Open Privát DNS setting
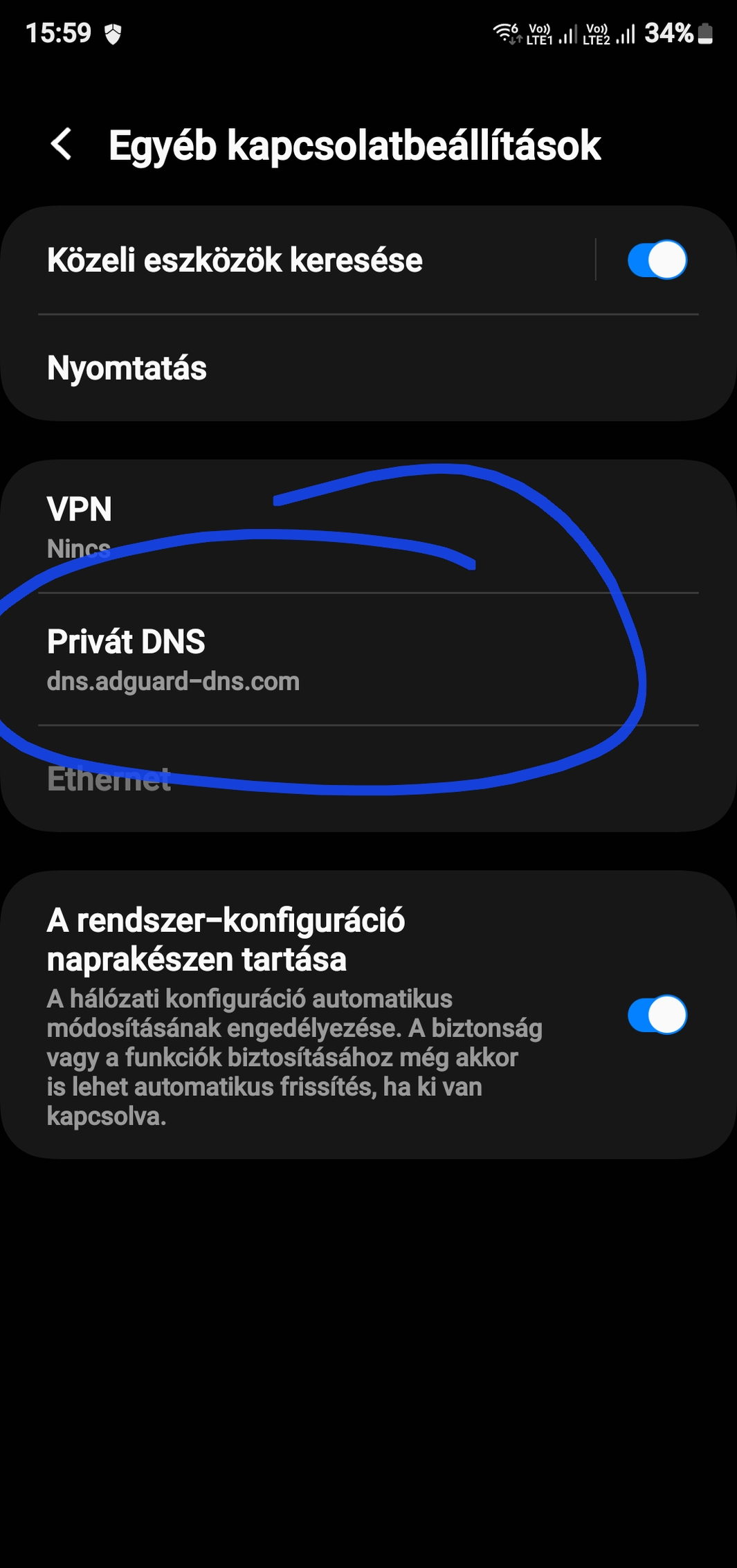 click(x=368, y=659)
